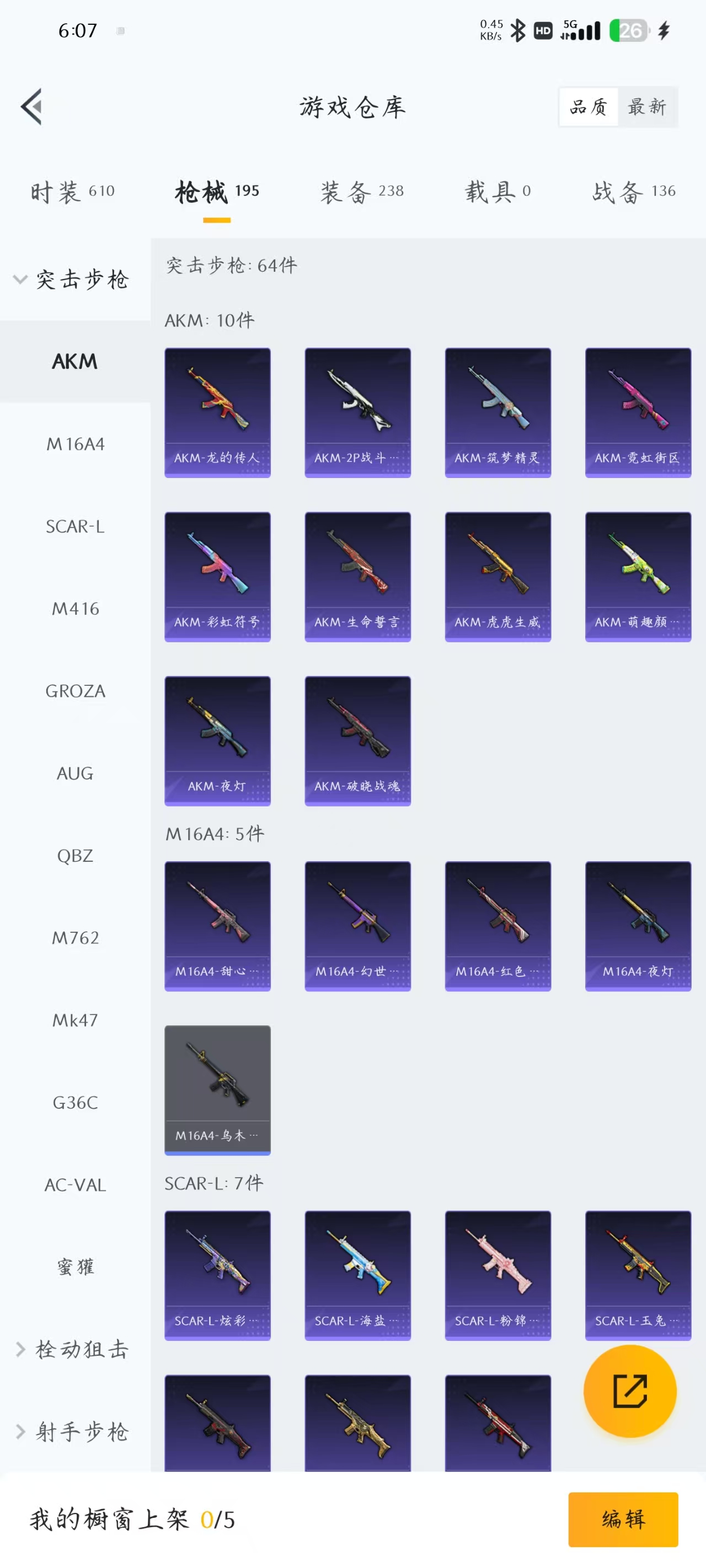Jump to GROZA weapons
The image size is (706, 1568).
tap(75, 691)
